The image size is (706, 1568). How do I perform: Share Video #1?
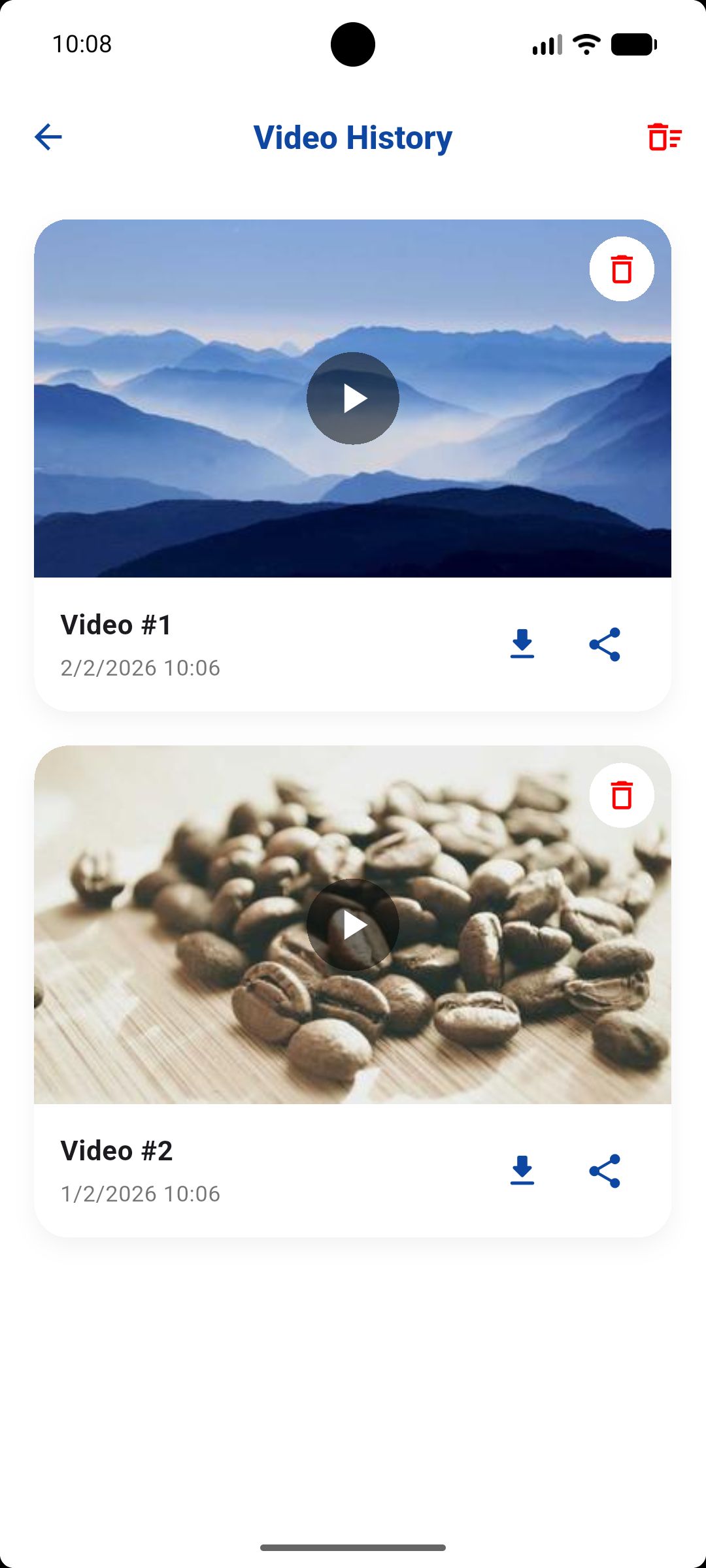pyautogui.click(x=605, y=645)
